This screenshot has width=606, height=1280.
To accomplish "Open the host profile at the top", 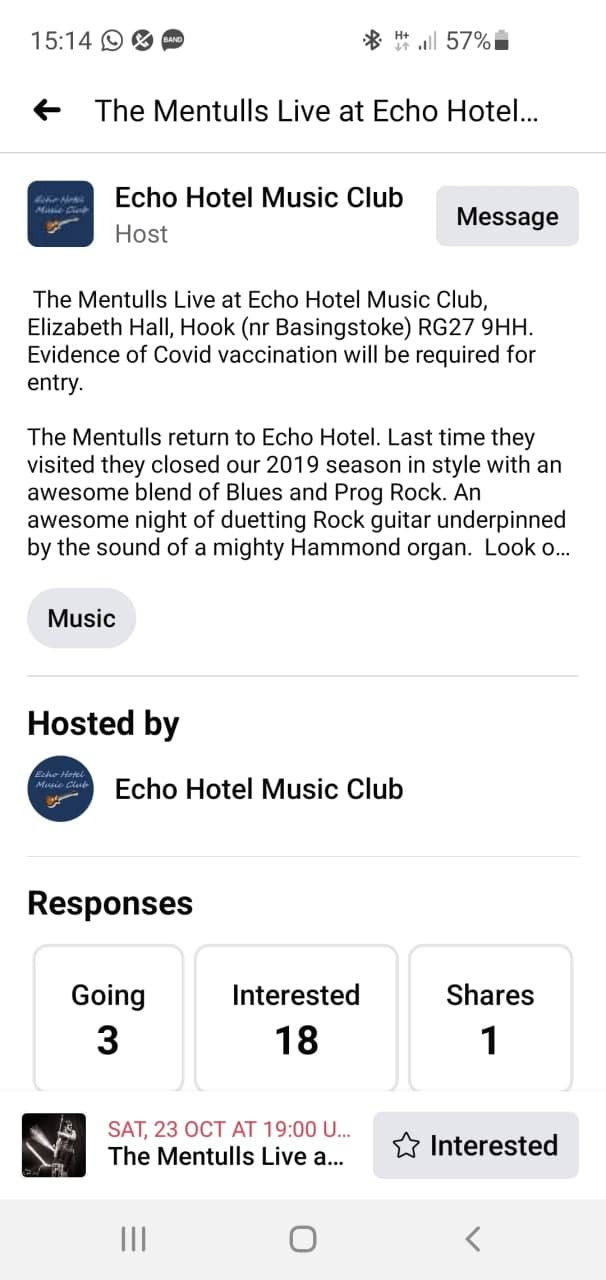I will (258, 198).
